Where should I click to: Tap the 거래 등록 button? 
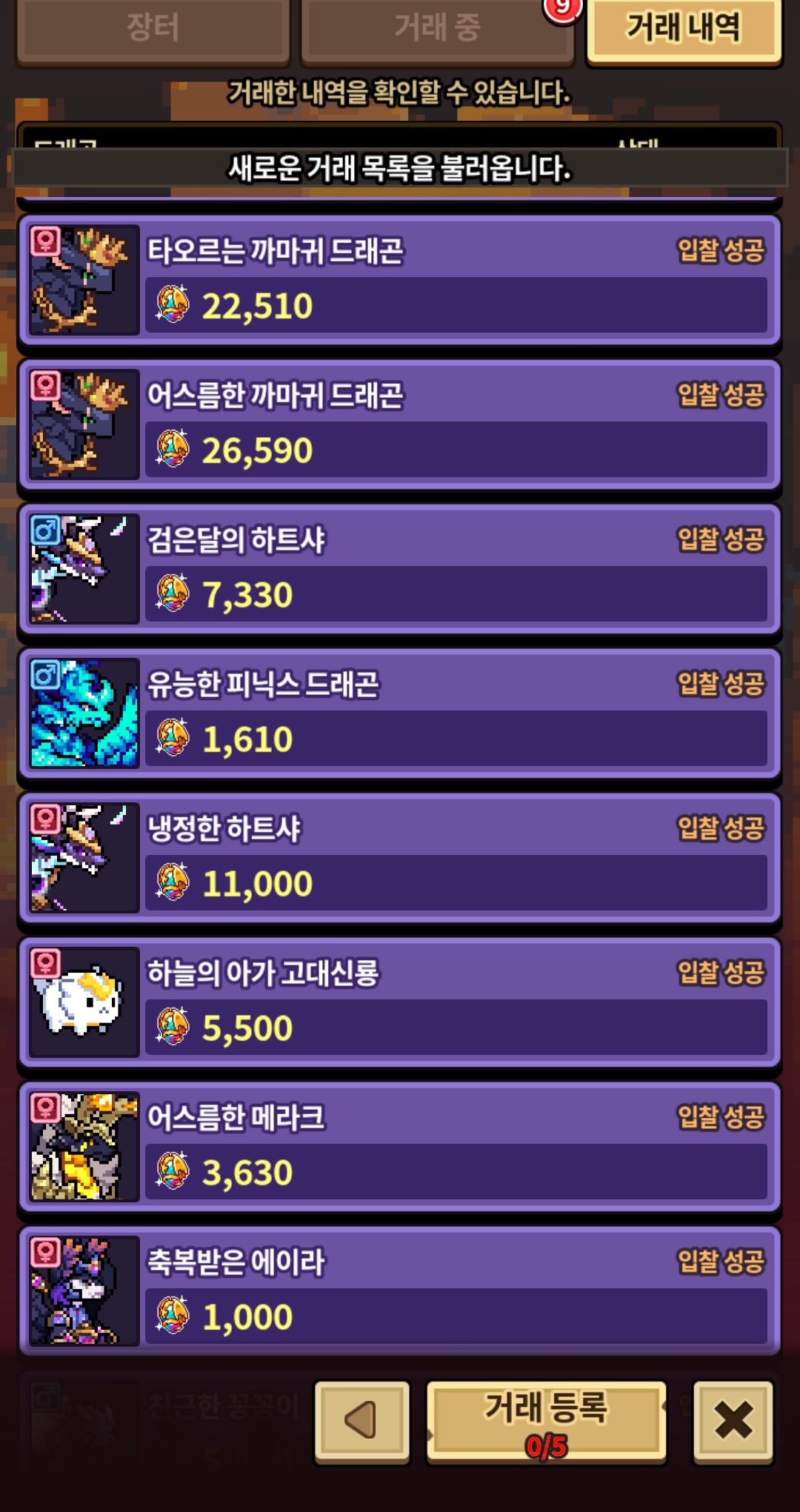[547, 1422]
